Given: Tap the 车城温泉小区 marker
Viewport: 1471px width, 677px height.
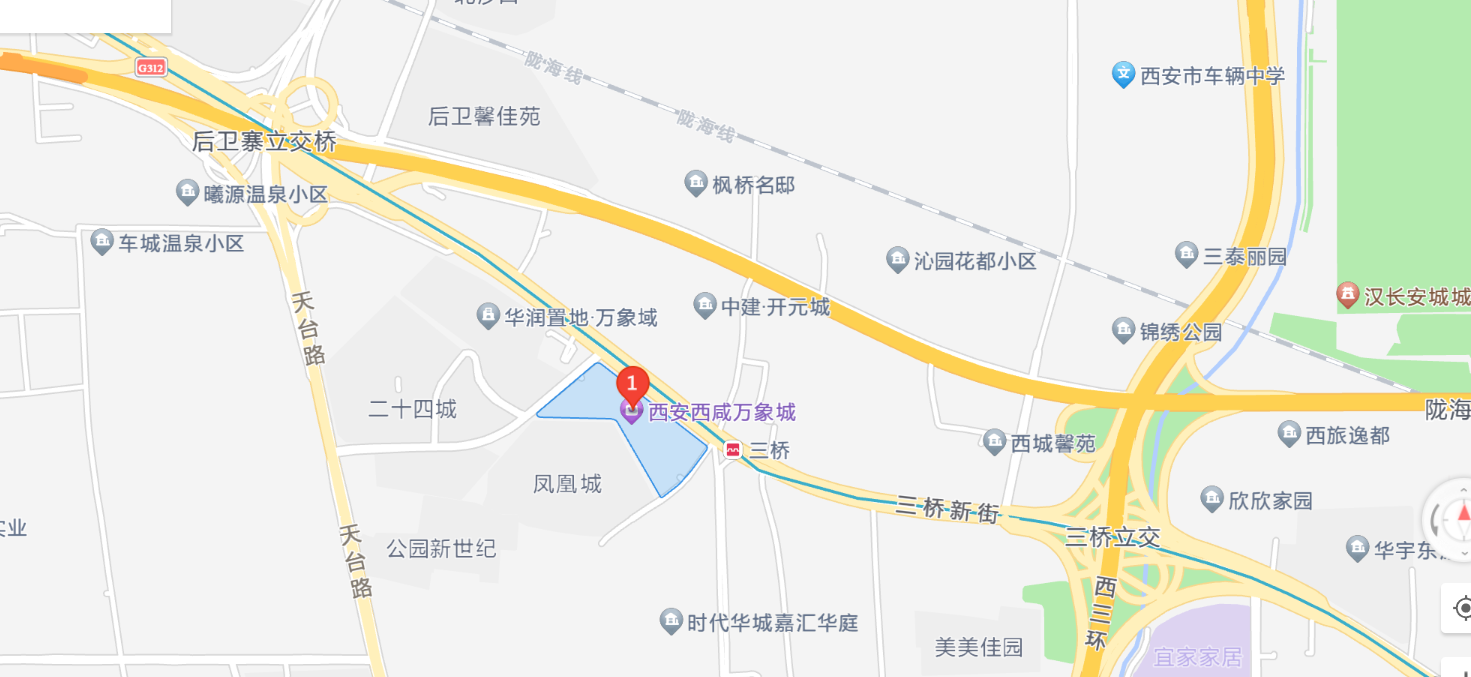Looking at the screenshot, I should [x=102, y=242].
